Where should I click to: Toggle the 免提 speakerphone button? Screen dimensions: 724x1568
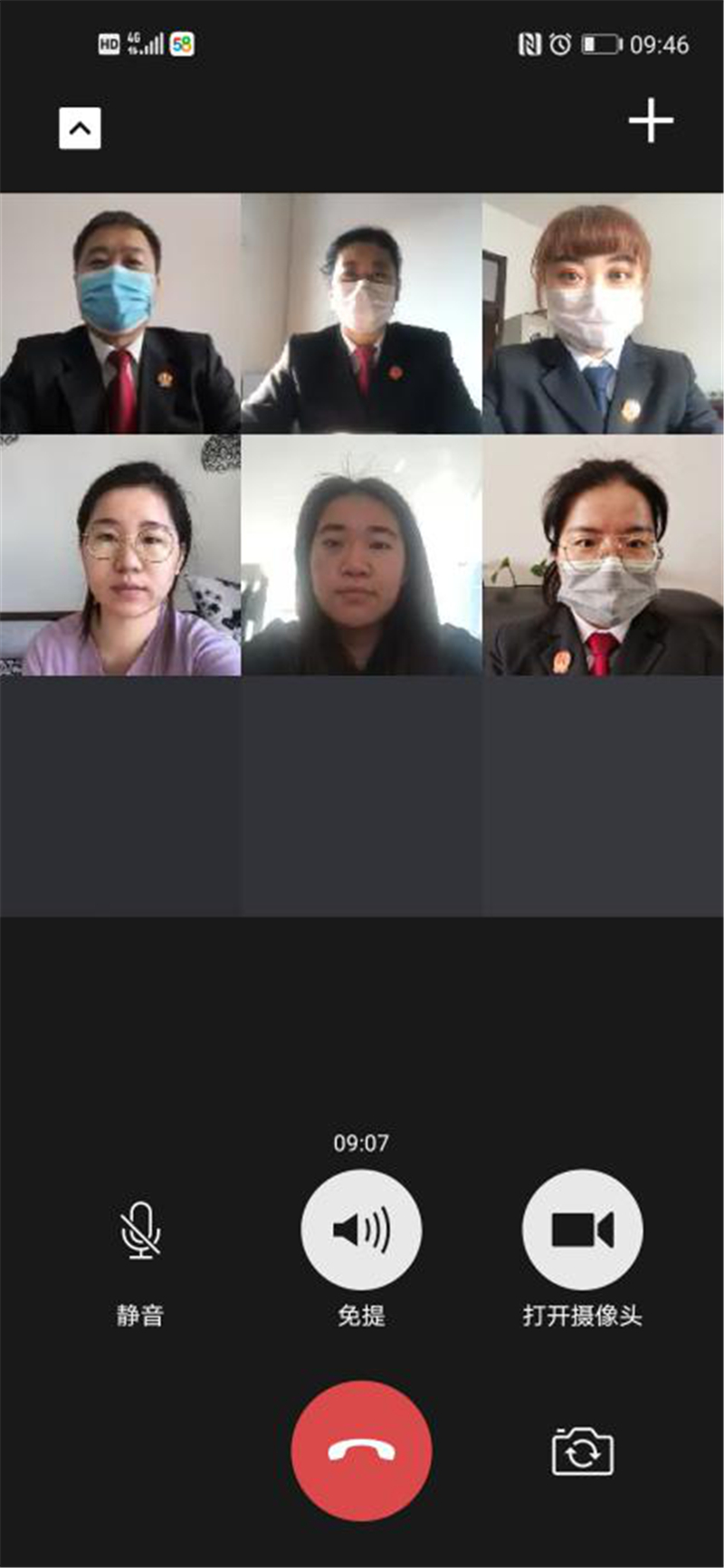point(361,1230)
